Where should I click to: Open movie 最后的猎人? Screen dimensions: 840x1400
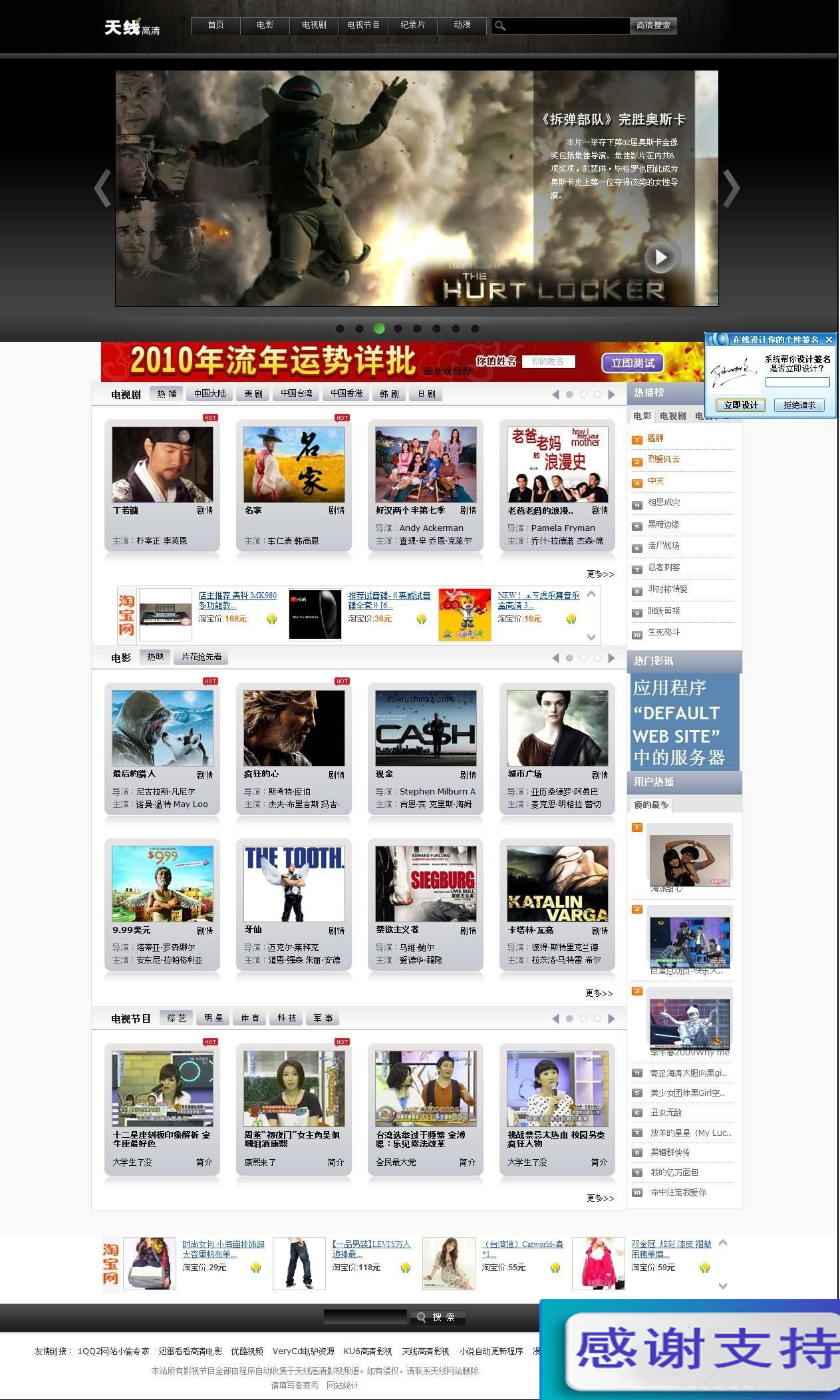click(162, 728)
